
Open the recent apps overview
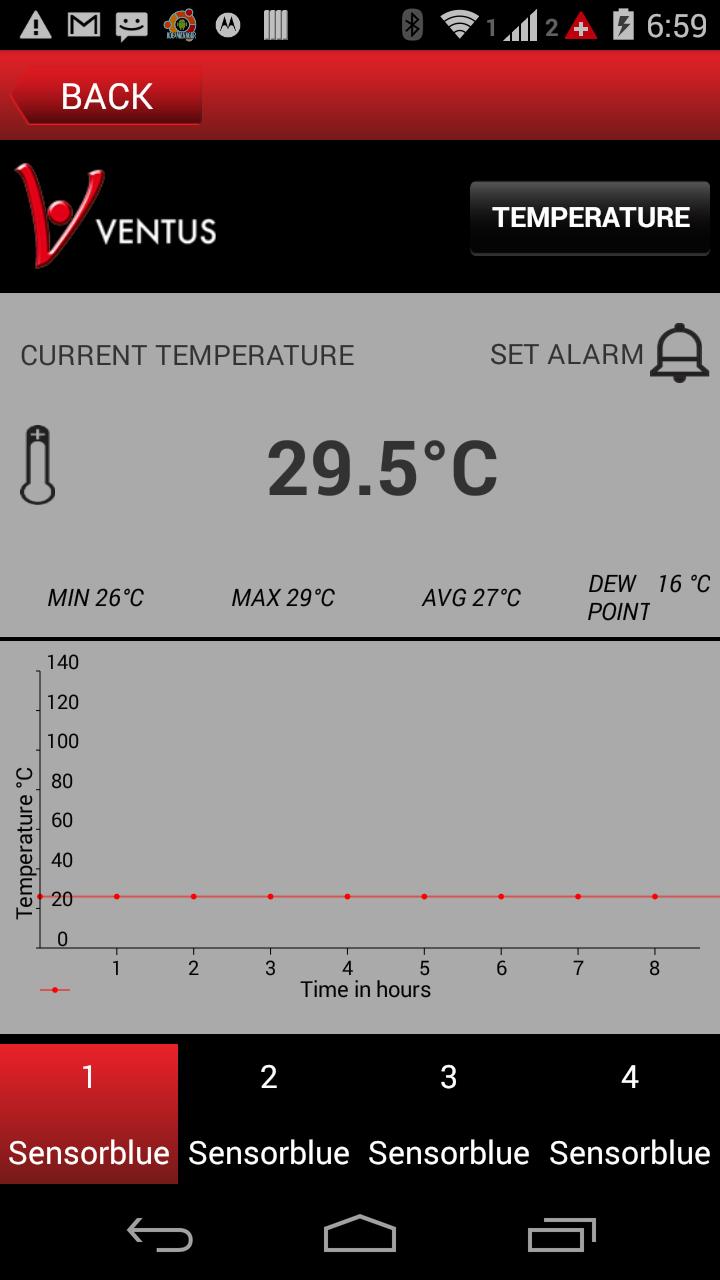(x=561, y=1234)
